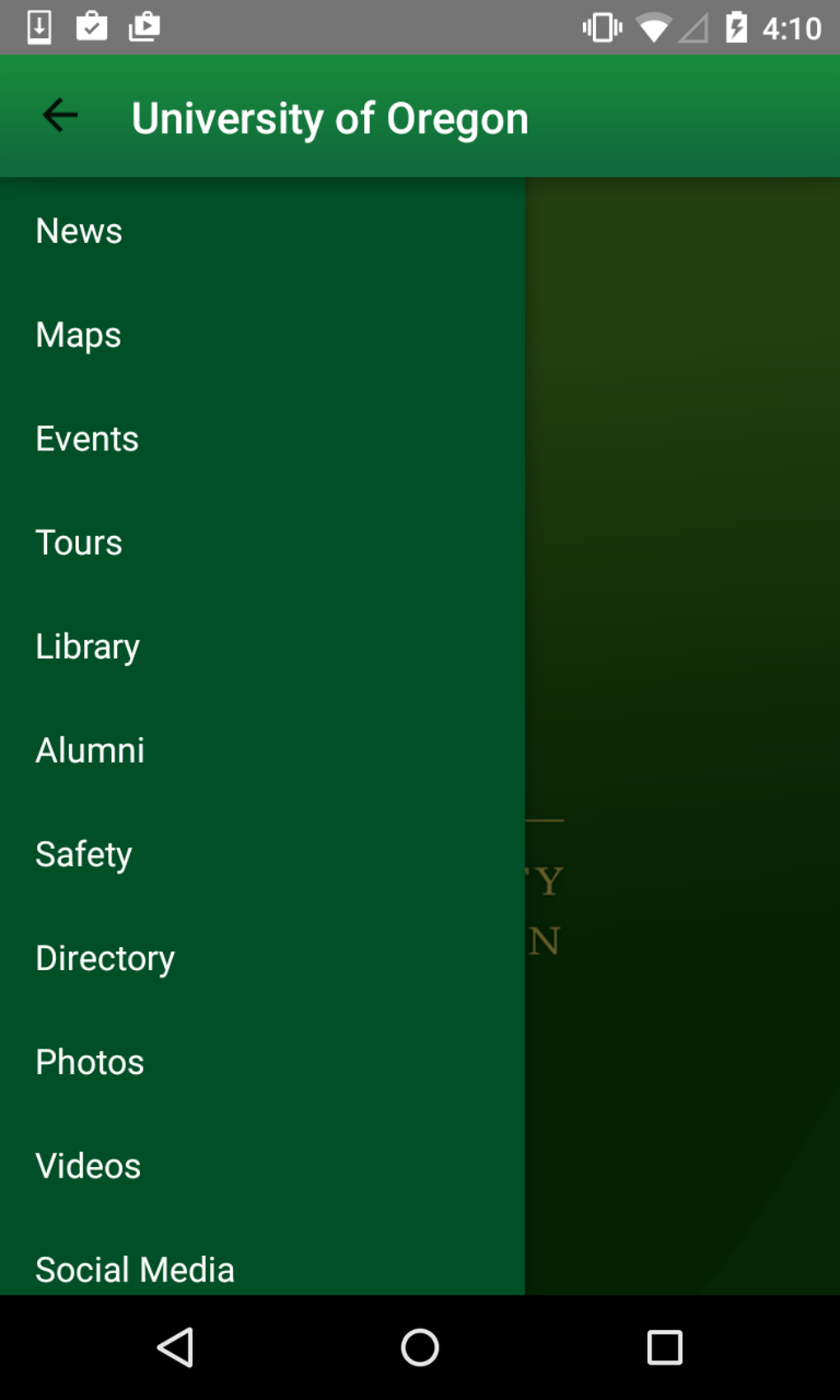
Task: Open the Safety section
Action: click(x=83, y=854)
